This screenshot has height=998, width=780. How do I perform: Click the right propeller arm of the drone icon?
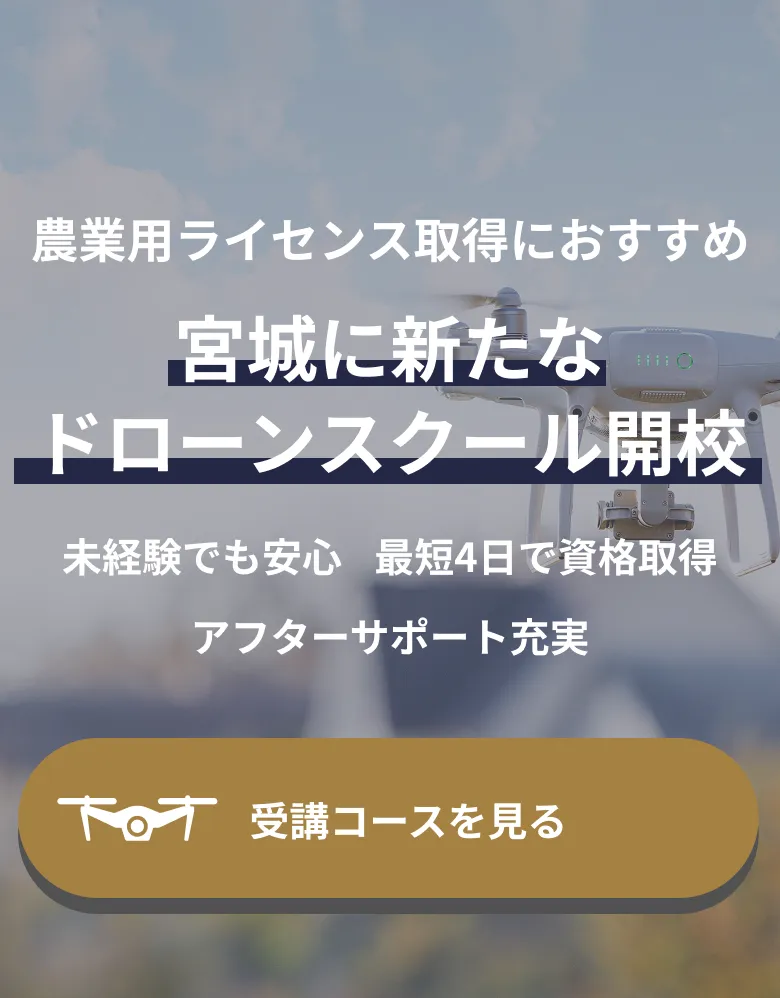pyautogui.click(x=189, y=801)
